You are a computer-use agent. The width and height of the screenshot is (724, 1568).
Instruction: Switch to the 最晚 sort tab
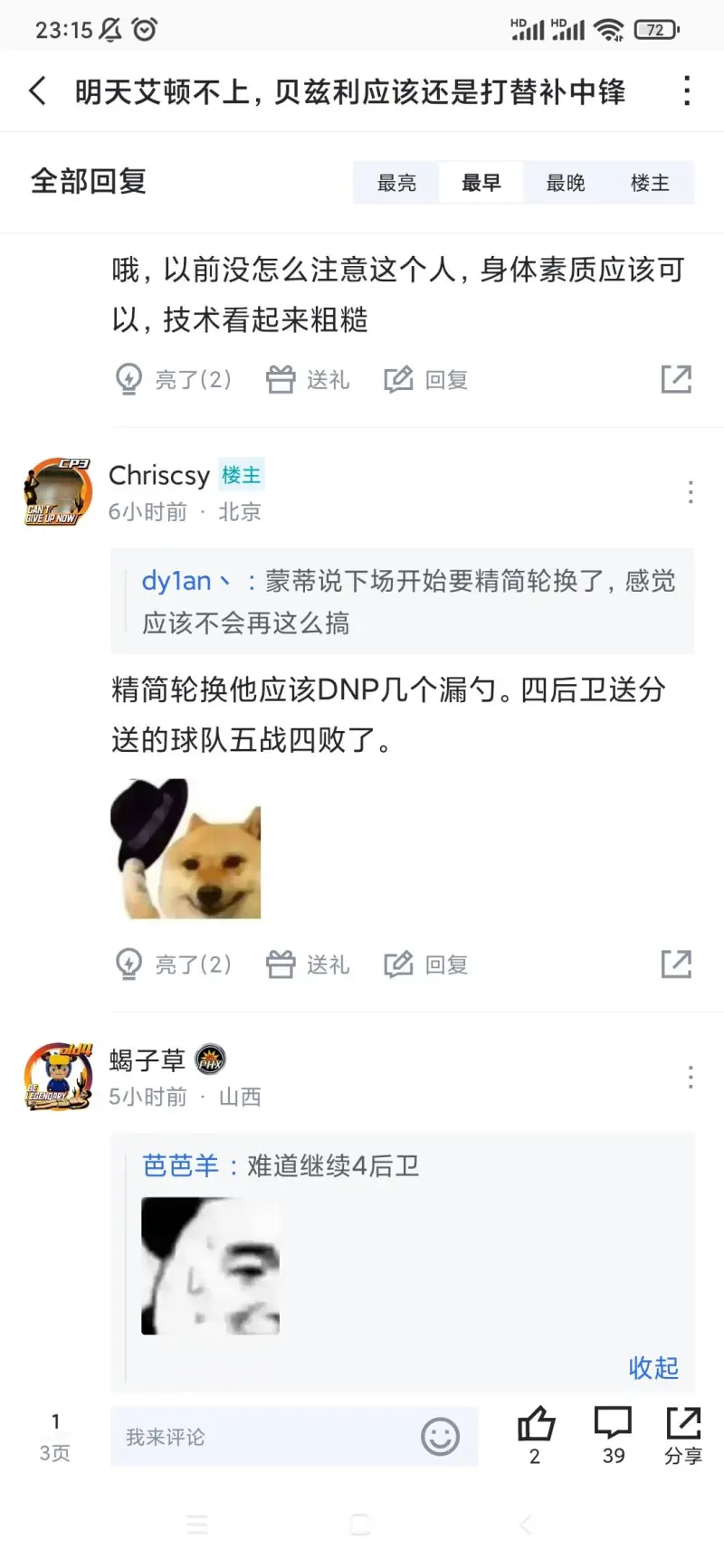pyautogui.click(x=565, y=183)
